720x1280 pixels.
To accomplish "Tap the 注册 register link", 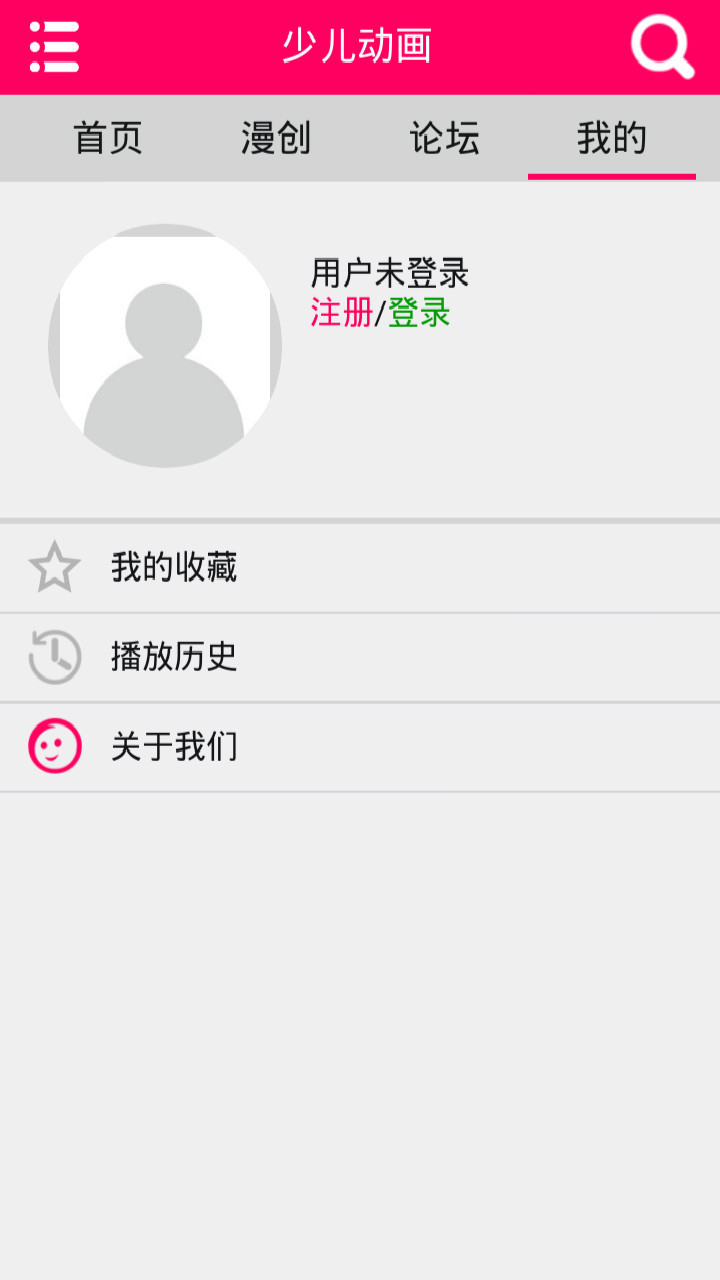I will coord(341,313).
